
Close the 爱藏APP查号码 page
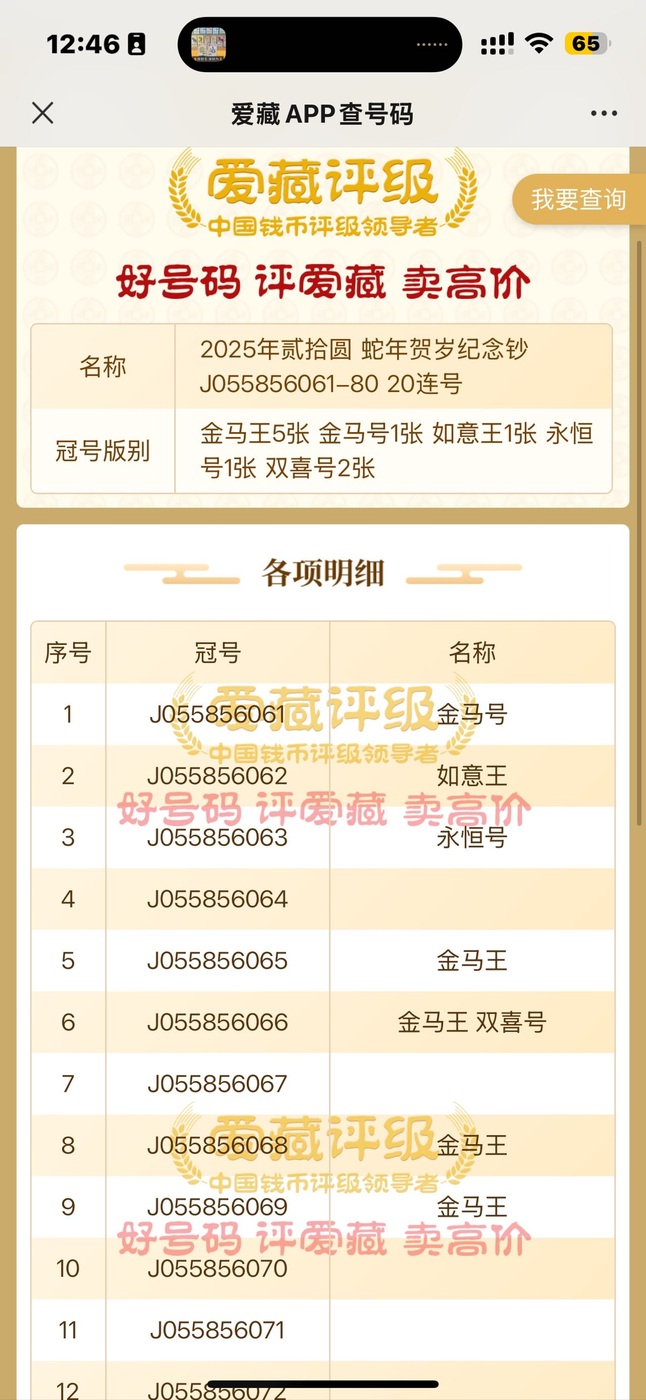[42, 113]
